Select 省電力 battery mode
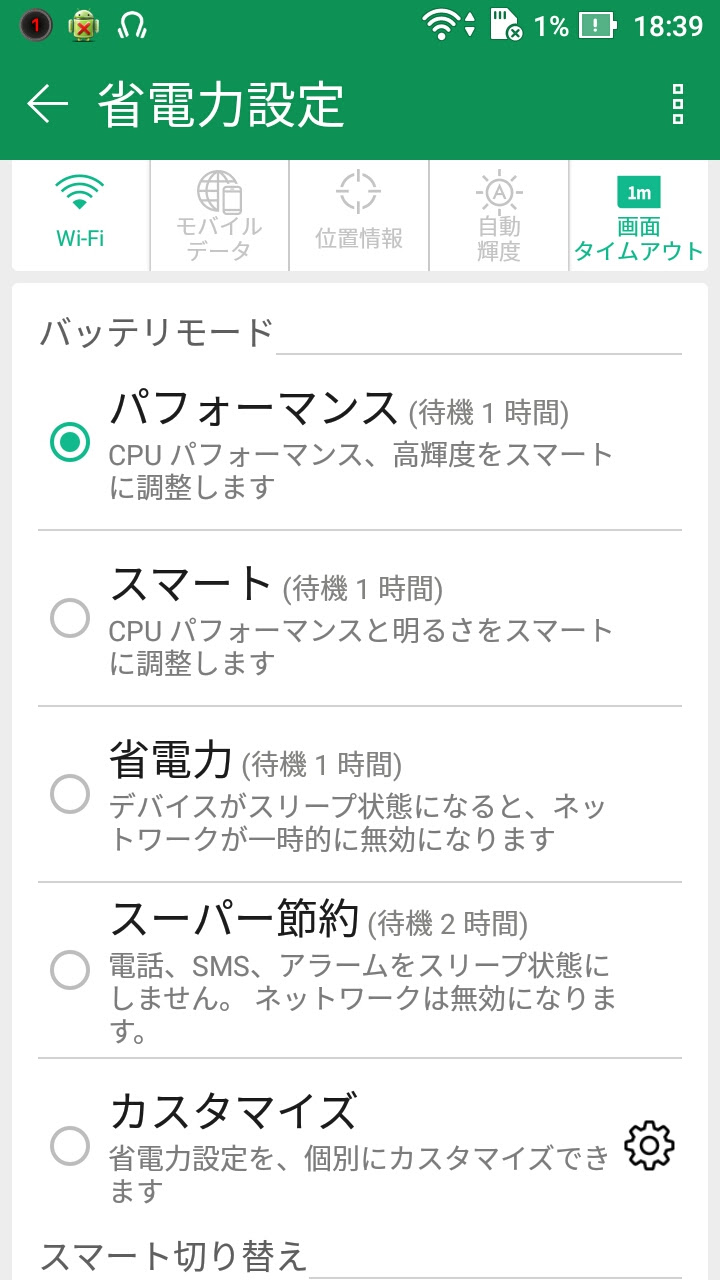The image size is (720, 1280). coord(360,794)
